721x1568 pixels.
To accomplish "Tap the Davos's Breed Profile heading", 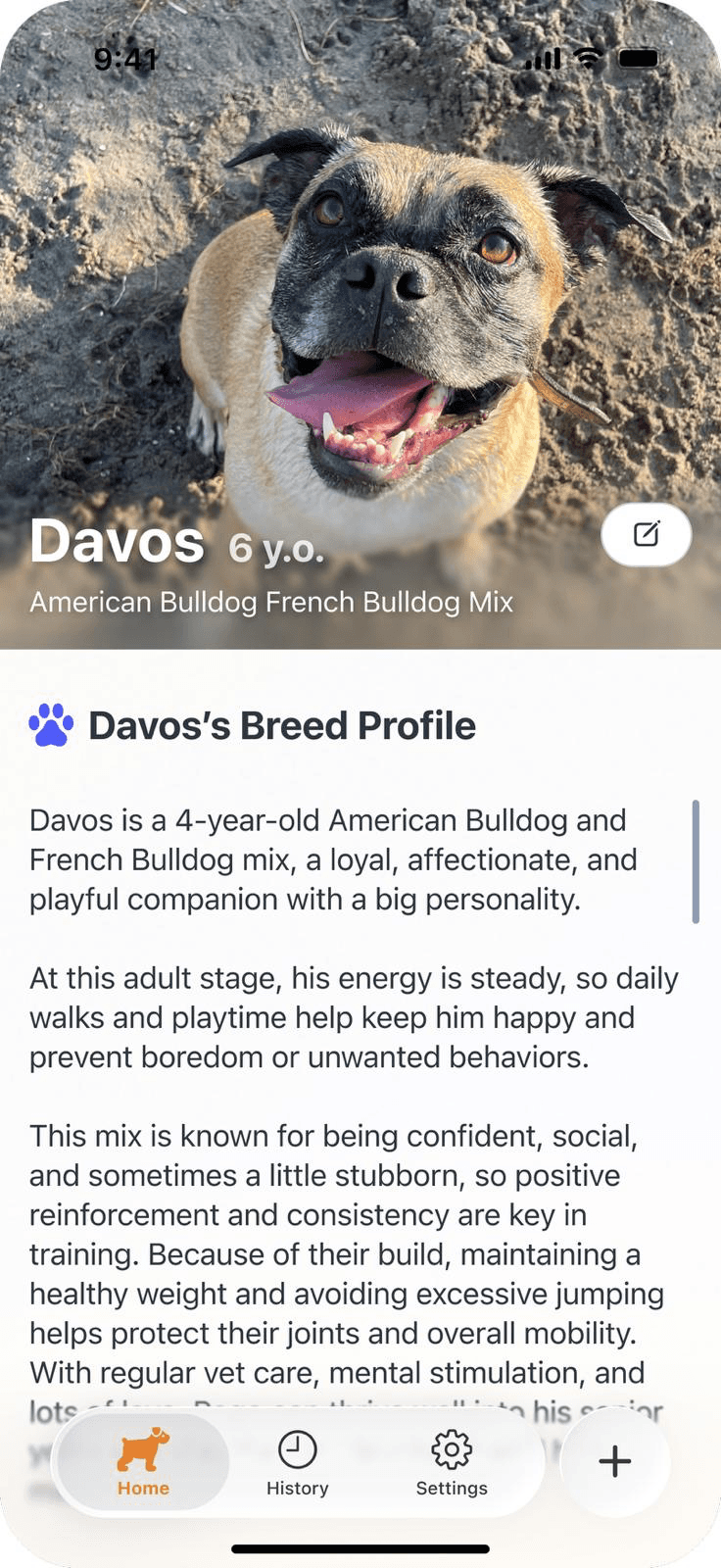I will click(x=281, y=726).
